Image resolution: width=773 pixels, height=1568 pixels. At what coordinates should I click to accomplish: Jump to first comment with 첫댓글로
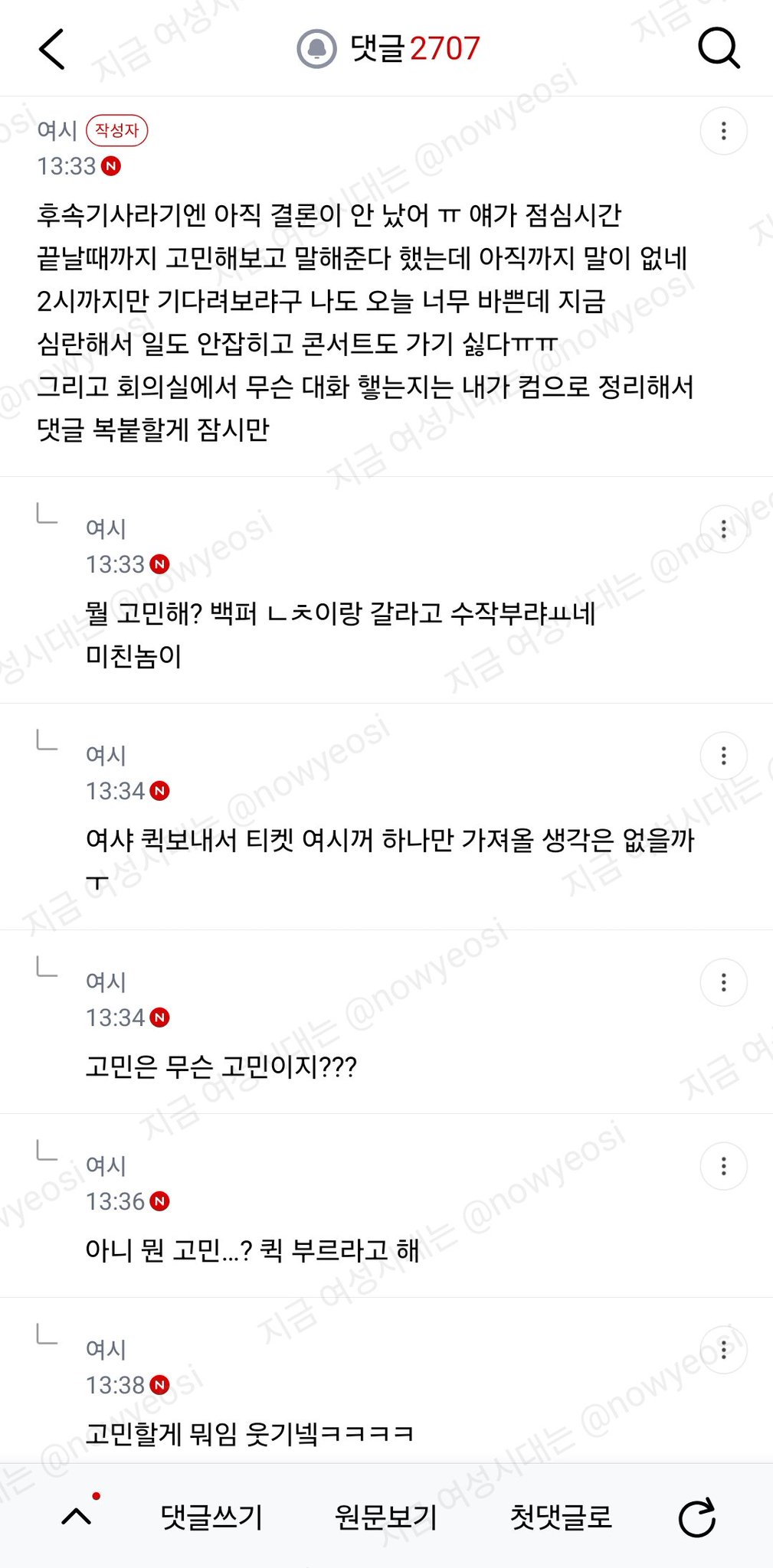[x=561, y=1517]
